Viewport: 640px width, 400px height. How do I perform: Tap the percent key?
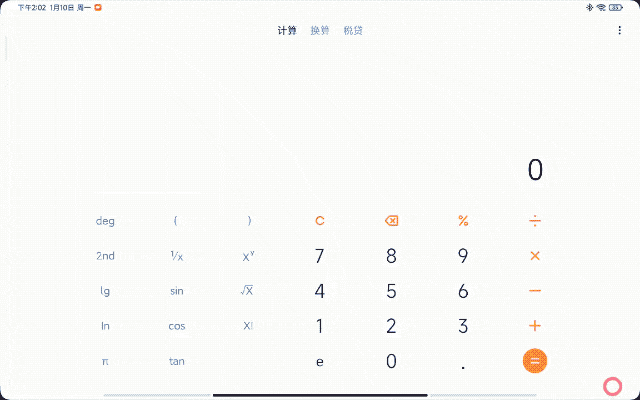[x=463, y=221]
